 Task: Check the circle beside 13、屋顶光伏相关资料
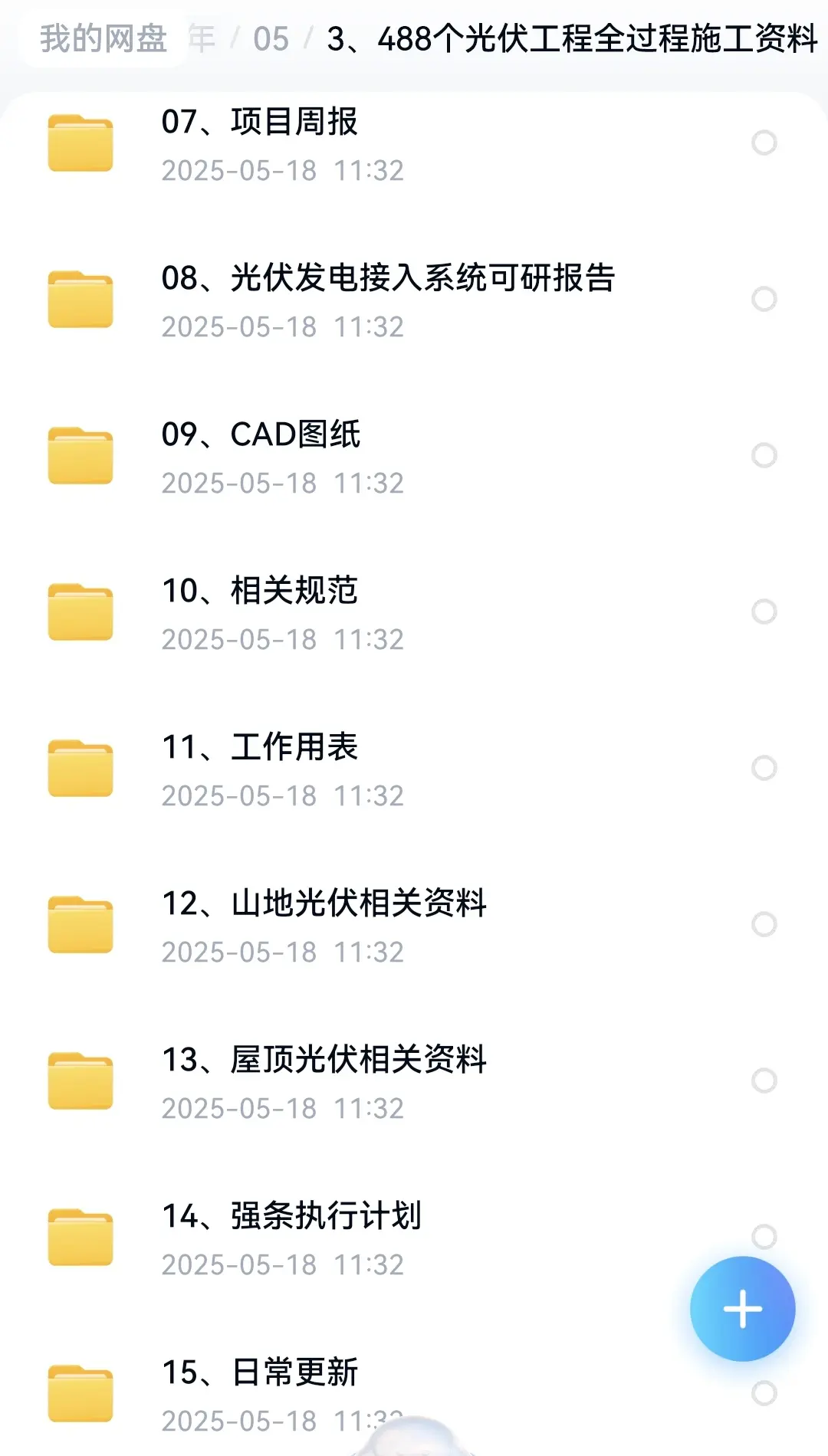[764, 1081]
